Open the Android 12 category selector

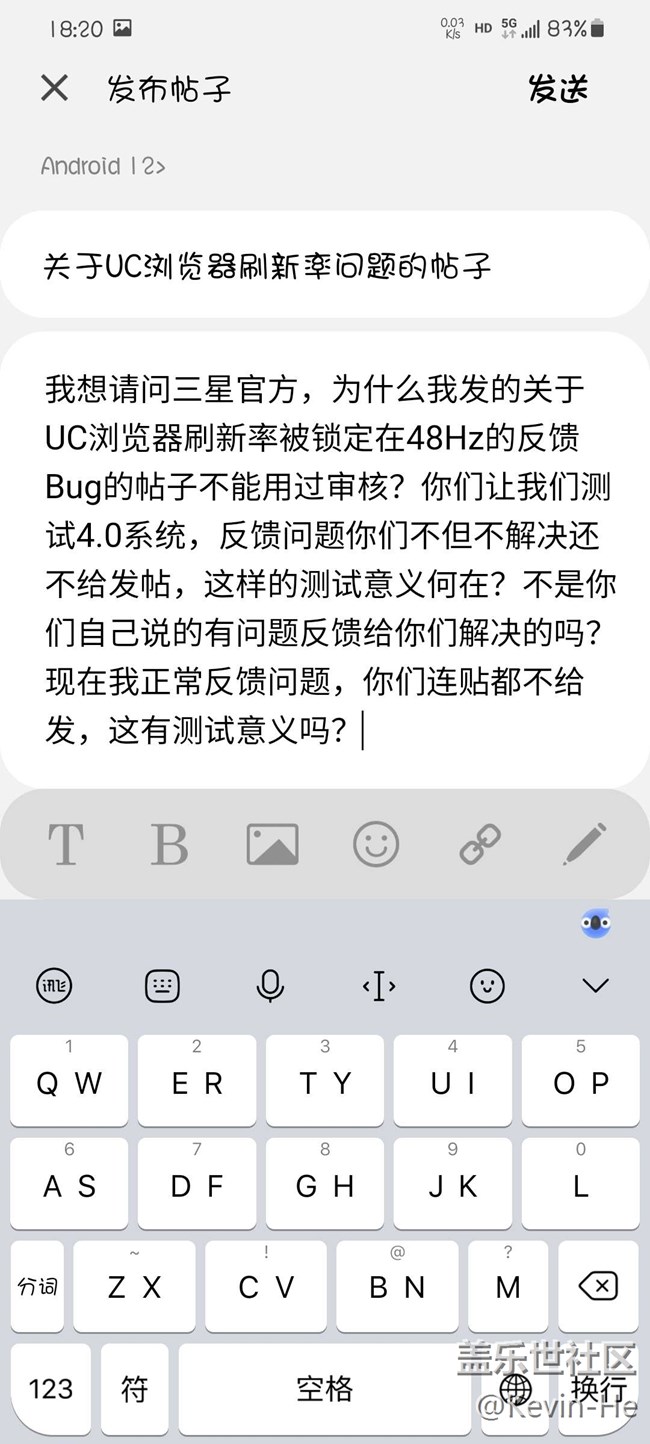click(x=103, y=166)
